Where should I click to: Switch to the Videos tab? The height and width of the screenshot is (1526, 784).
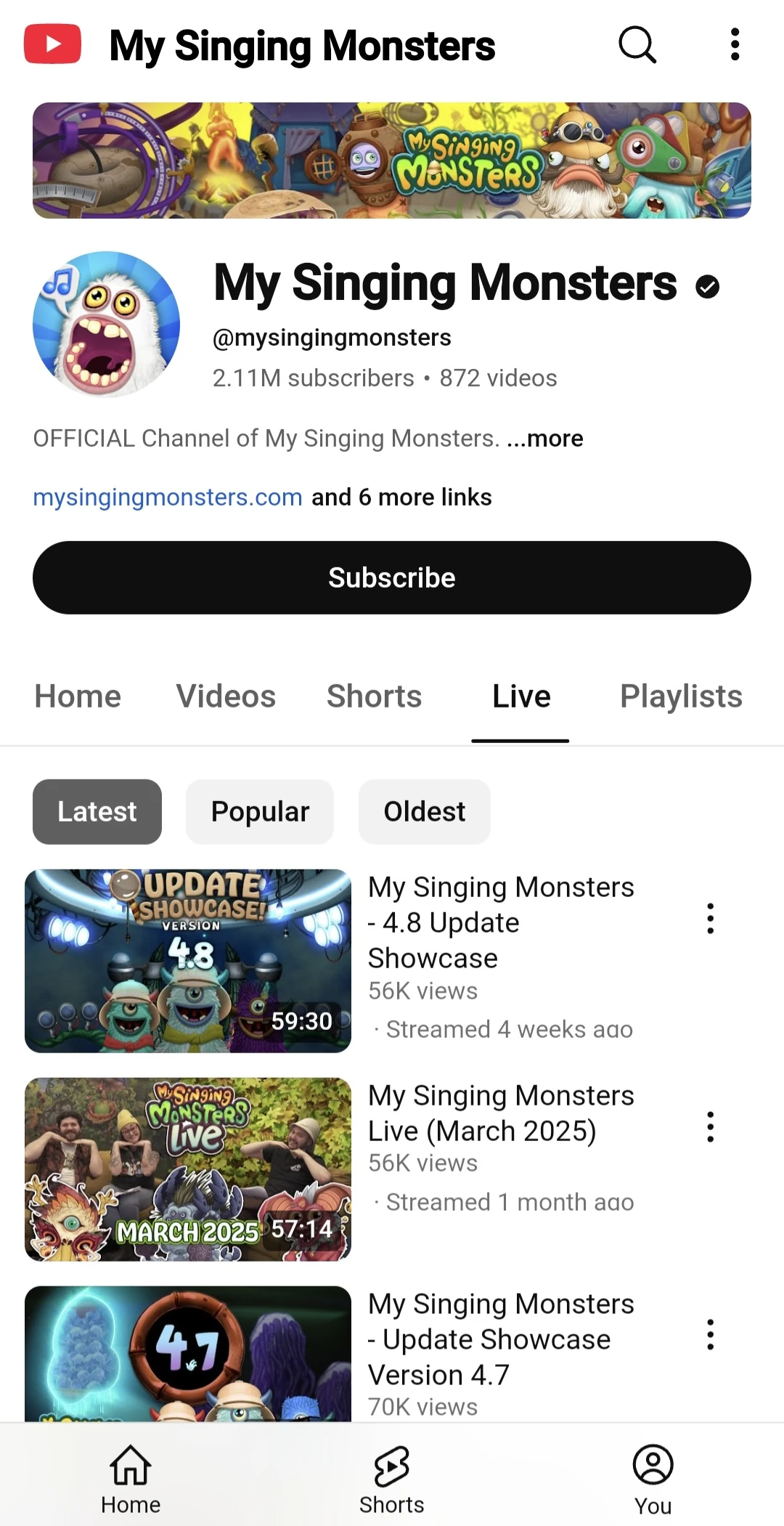pyautogui.click(x=226, y=697)
